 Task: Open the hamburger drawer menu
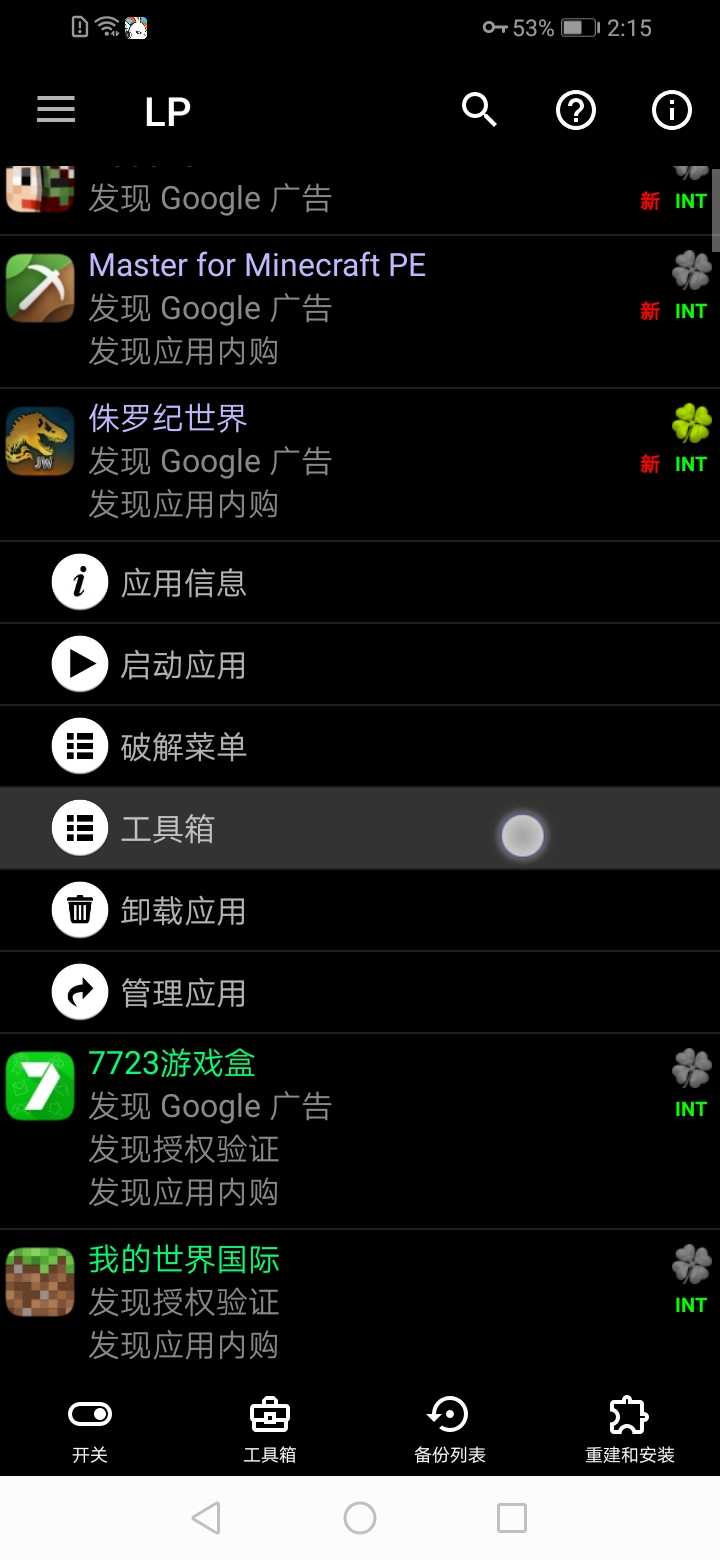point(56,110)
